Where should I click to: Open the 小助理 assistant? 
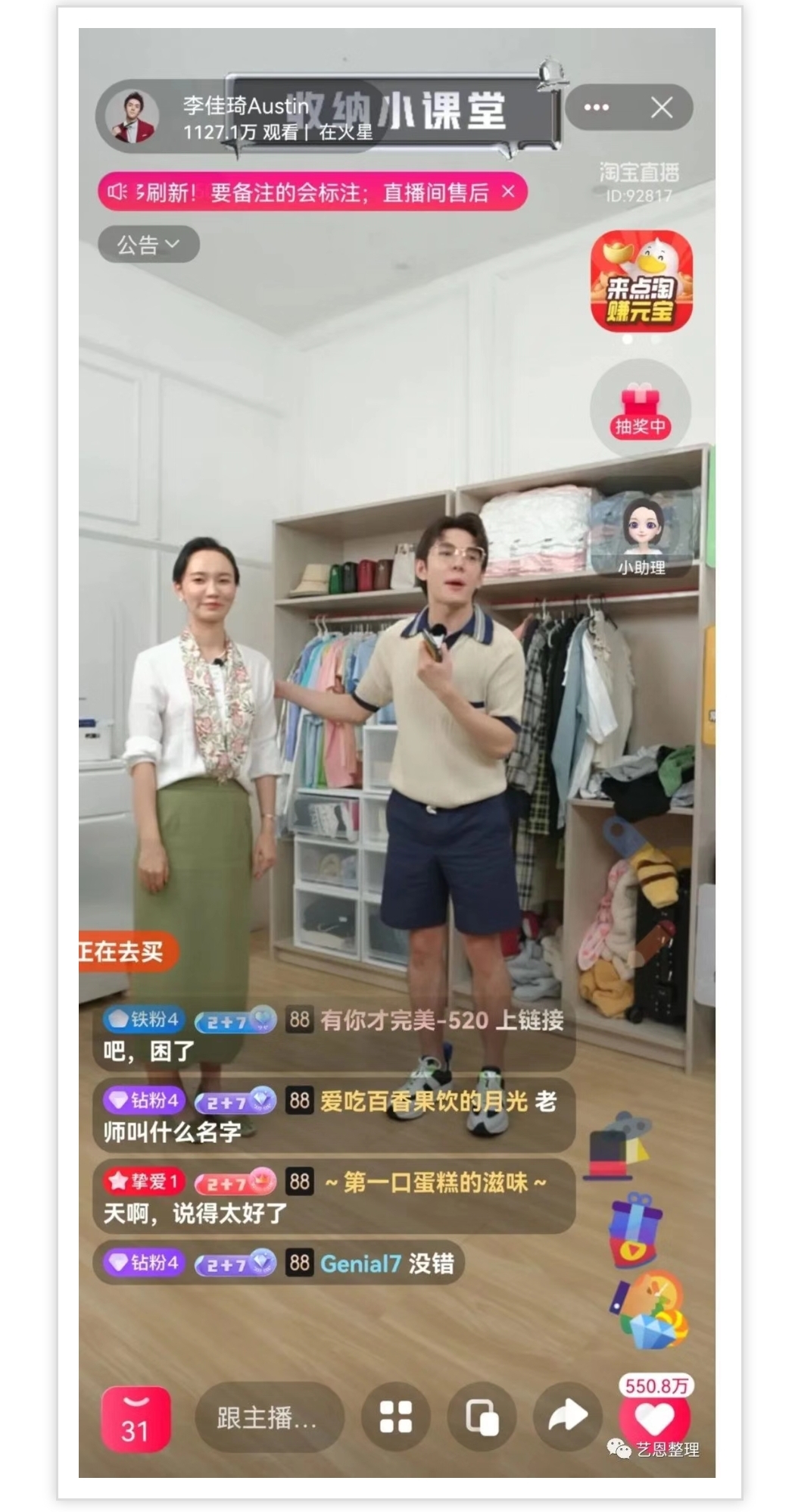(x=642, y=535)
